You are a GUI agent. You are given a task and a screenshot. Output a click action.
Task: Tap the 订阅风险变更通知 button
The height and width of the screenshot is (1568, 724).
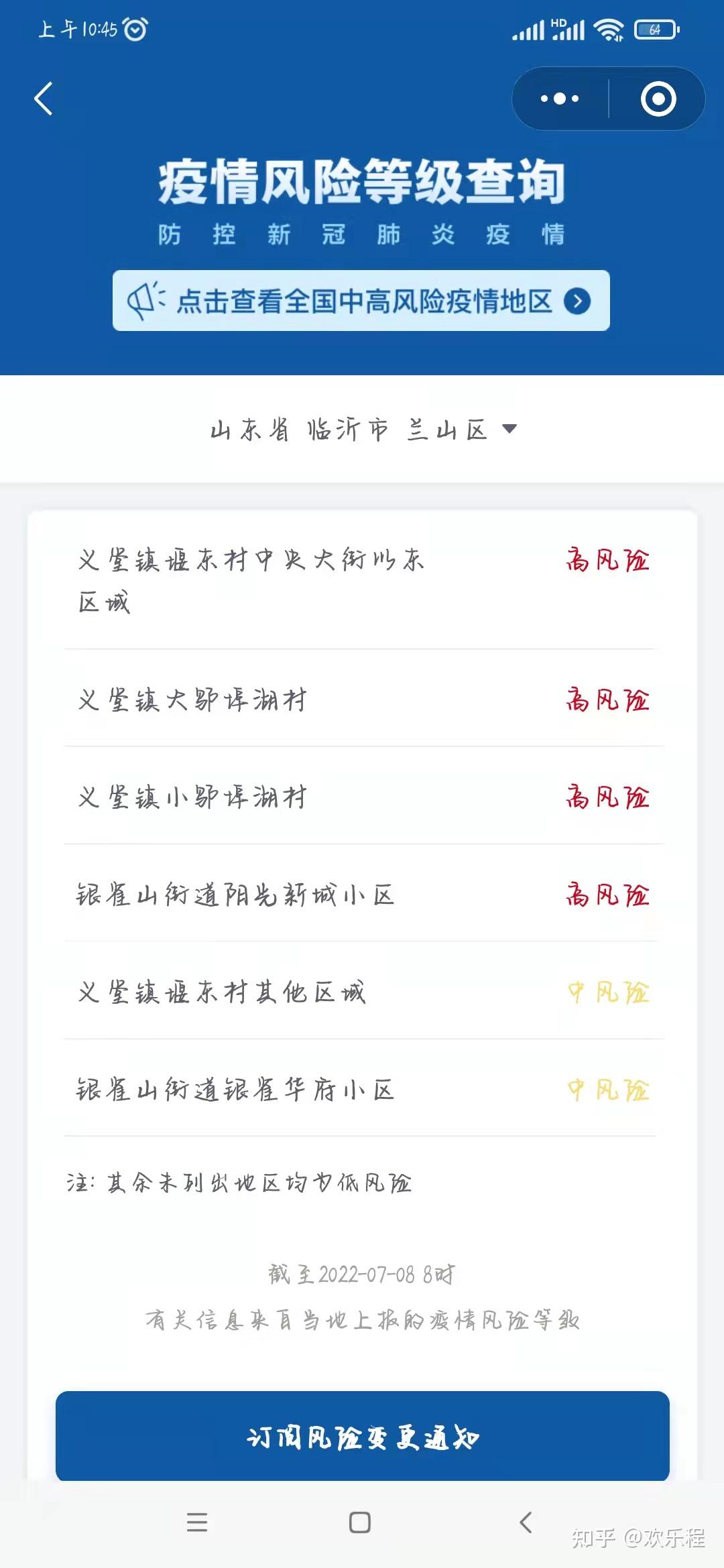(x=363, y=1437)
